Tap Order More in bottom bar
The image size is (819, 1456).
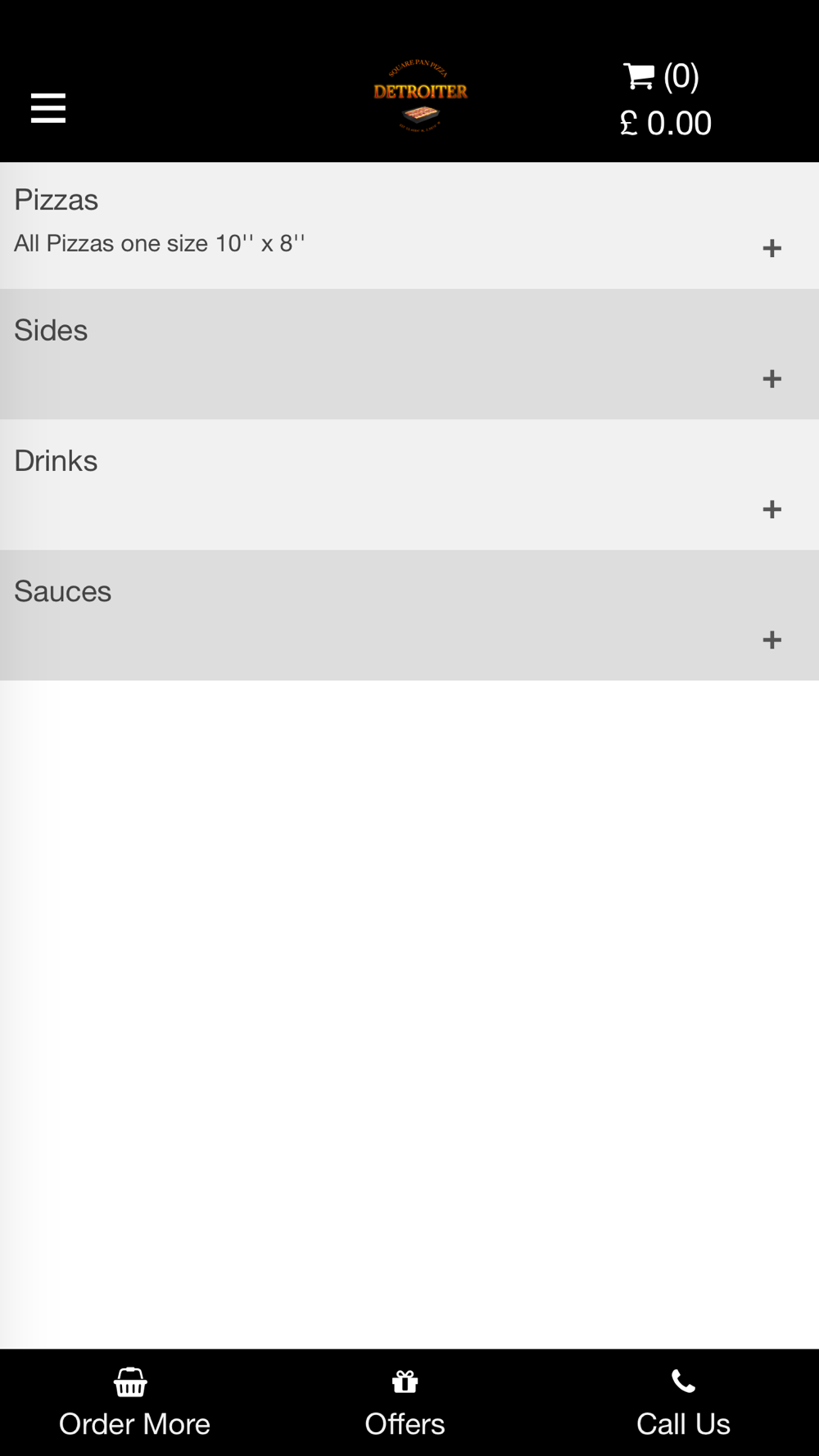pyautogui.click(x=134, y=1404)
